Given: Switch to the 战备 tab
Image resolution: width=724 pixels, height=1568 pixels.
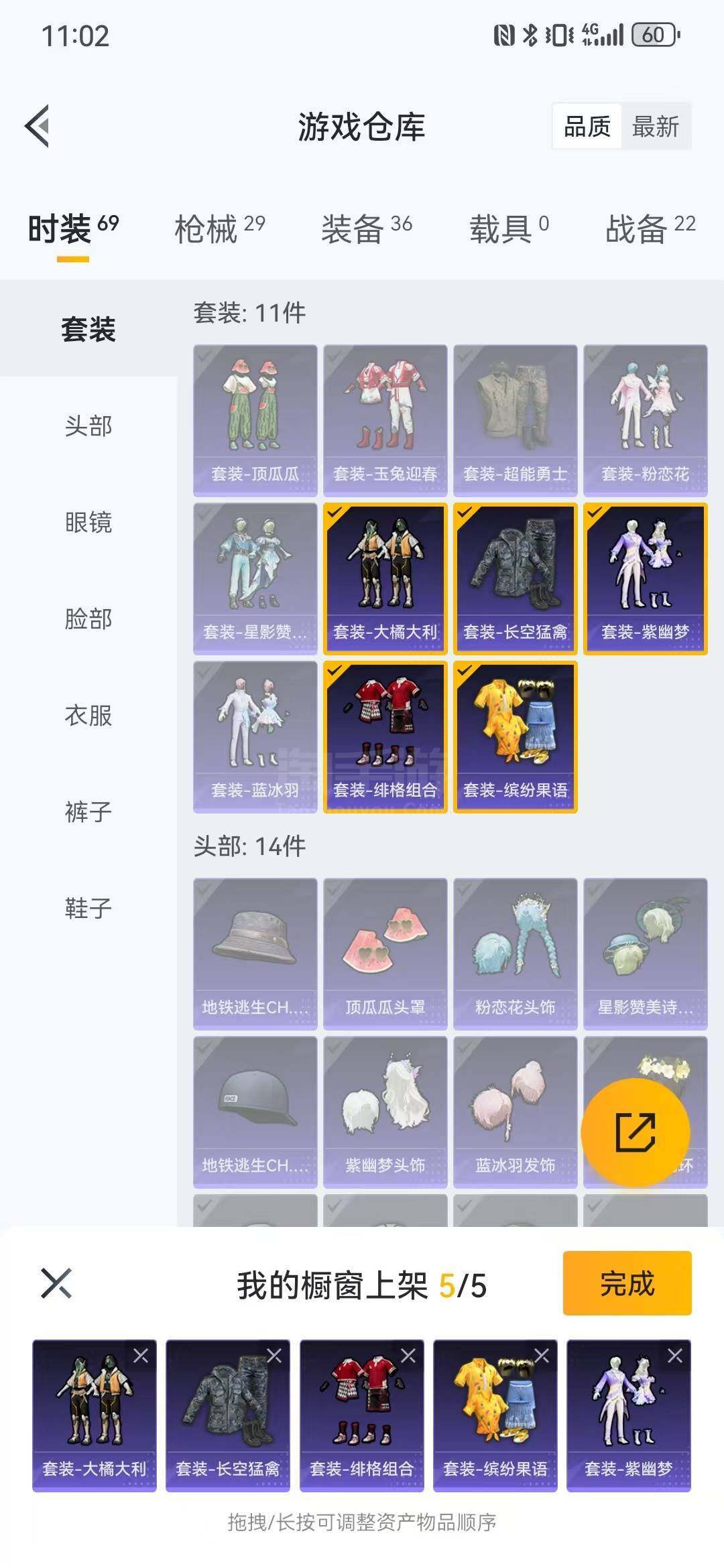Looking at the screenshot, I should 650,229.
